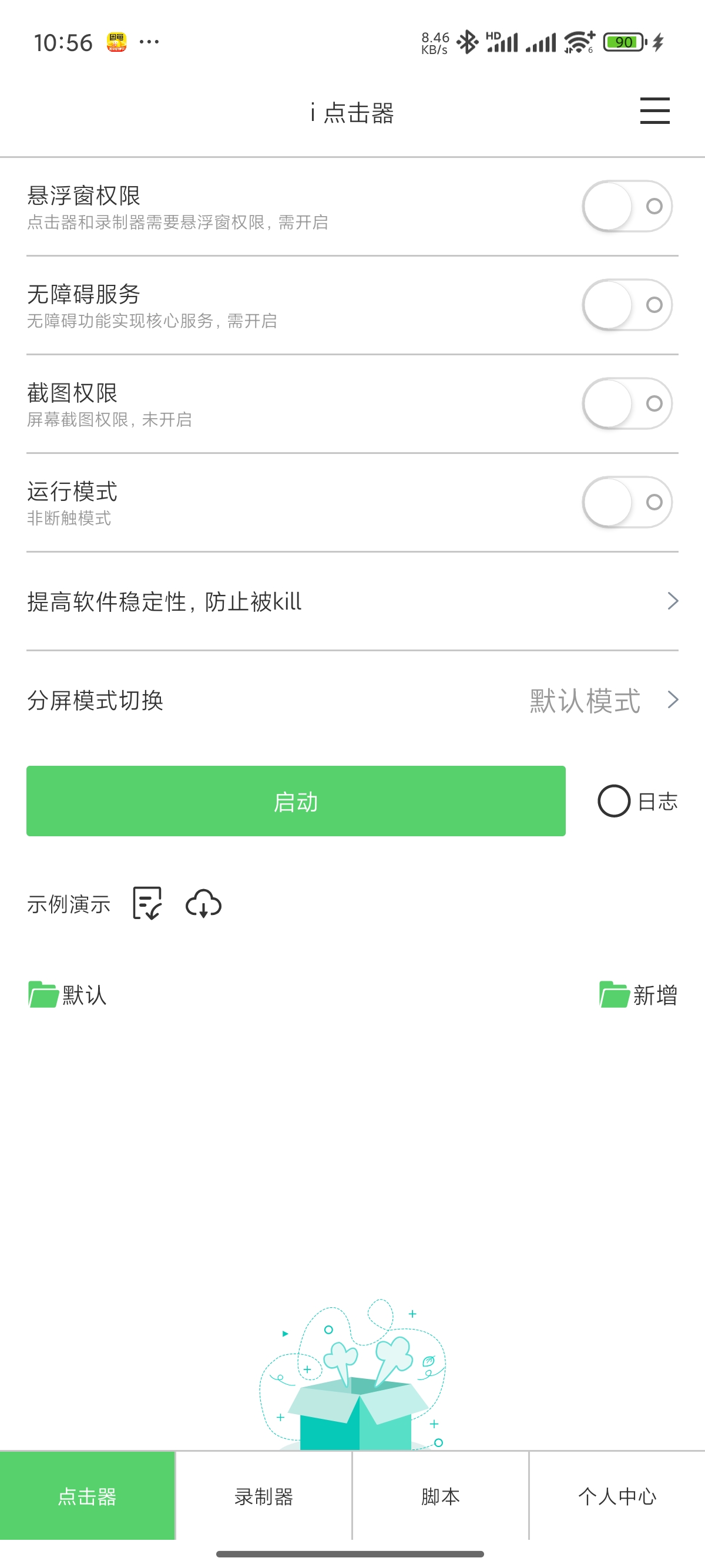
Task: Turn on 无障碍服务 toggle
Action: (626, 305)
